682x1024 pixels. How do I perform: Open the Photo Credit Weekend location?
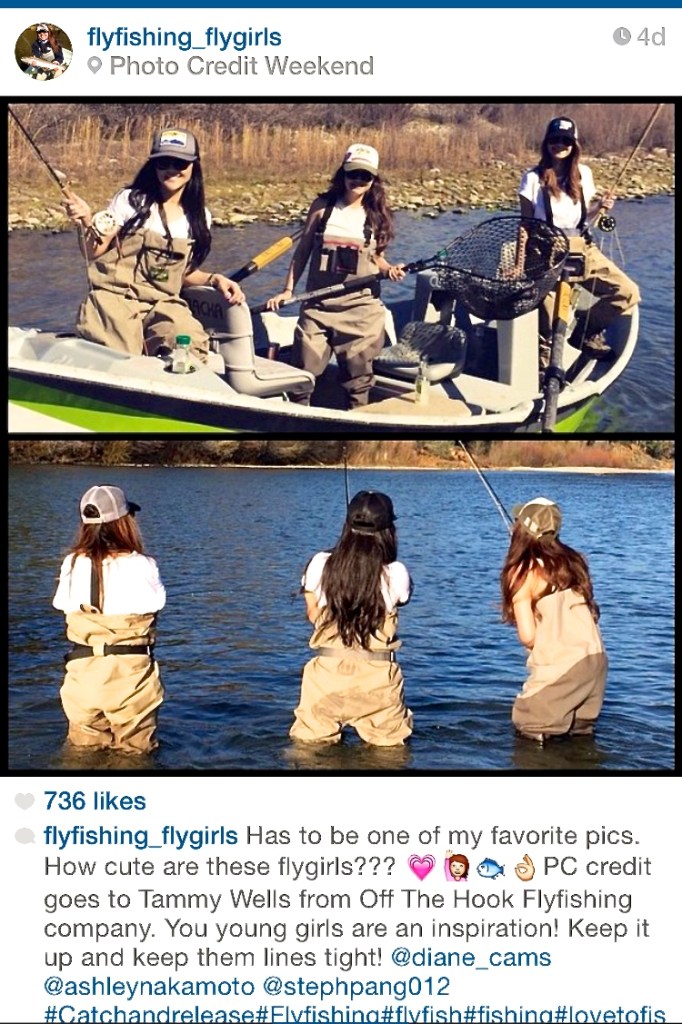[x=240, y=66]
